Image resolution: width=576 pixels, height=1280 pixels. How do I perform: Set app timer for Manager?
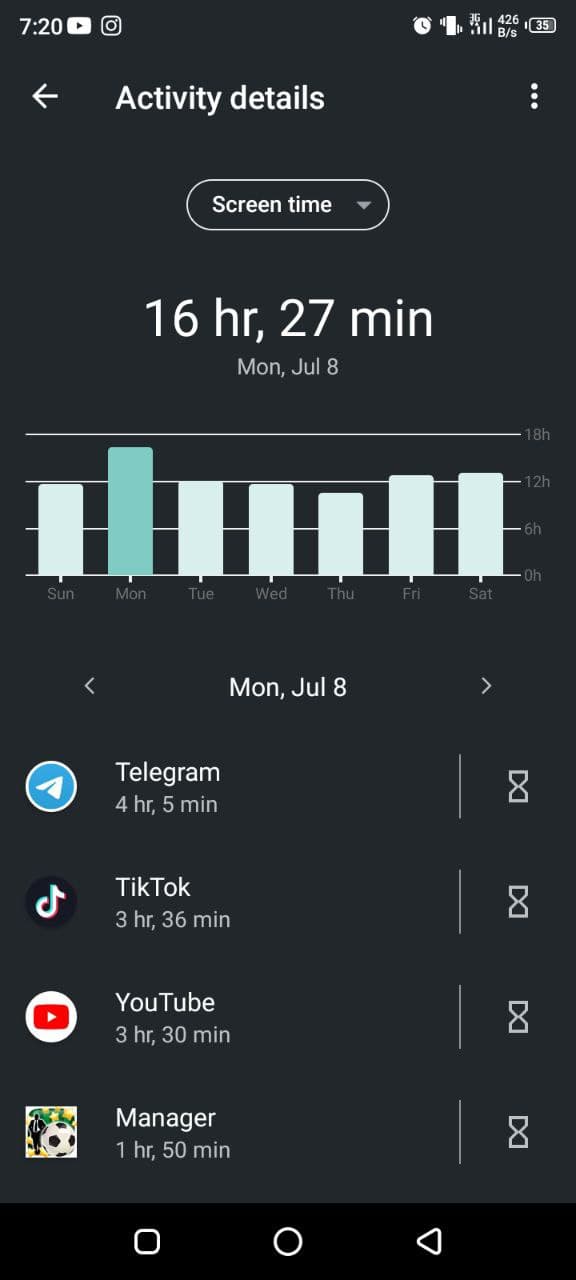(518, 1132)
